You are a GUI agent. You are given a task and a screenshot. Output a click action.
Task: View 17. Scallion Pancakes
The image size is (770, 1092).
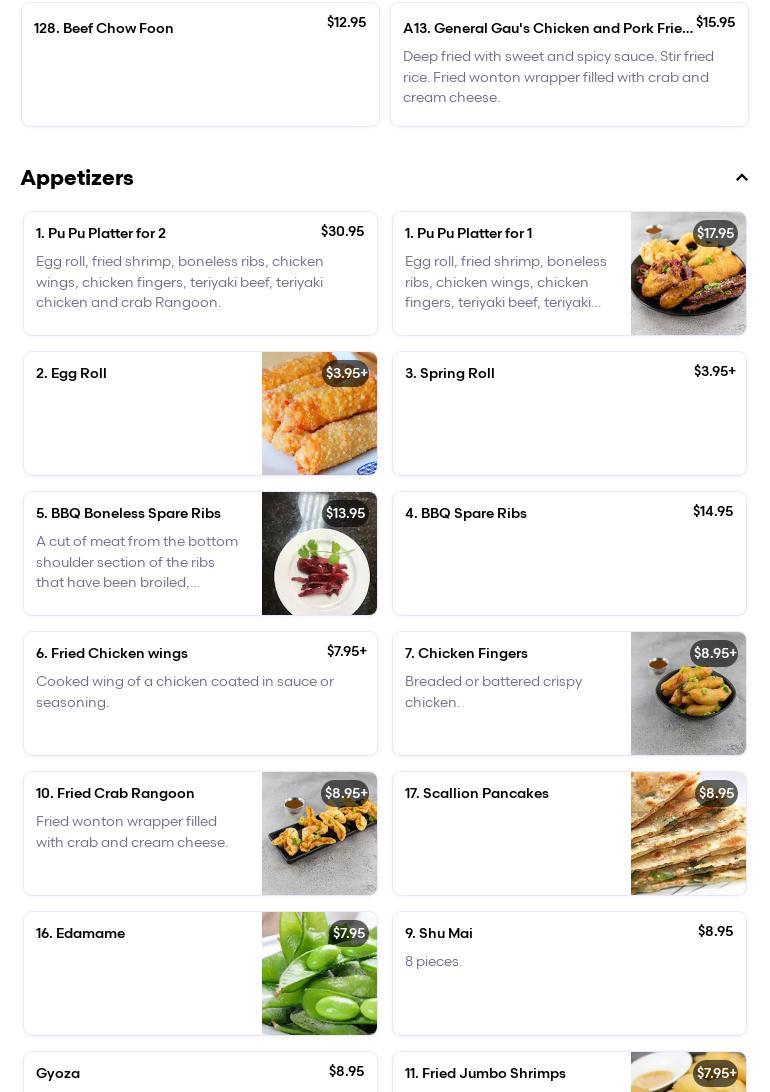tap(569, 833)
